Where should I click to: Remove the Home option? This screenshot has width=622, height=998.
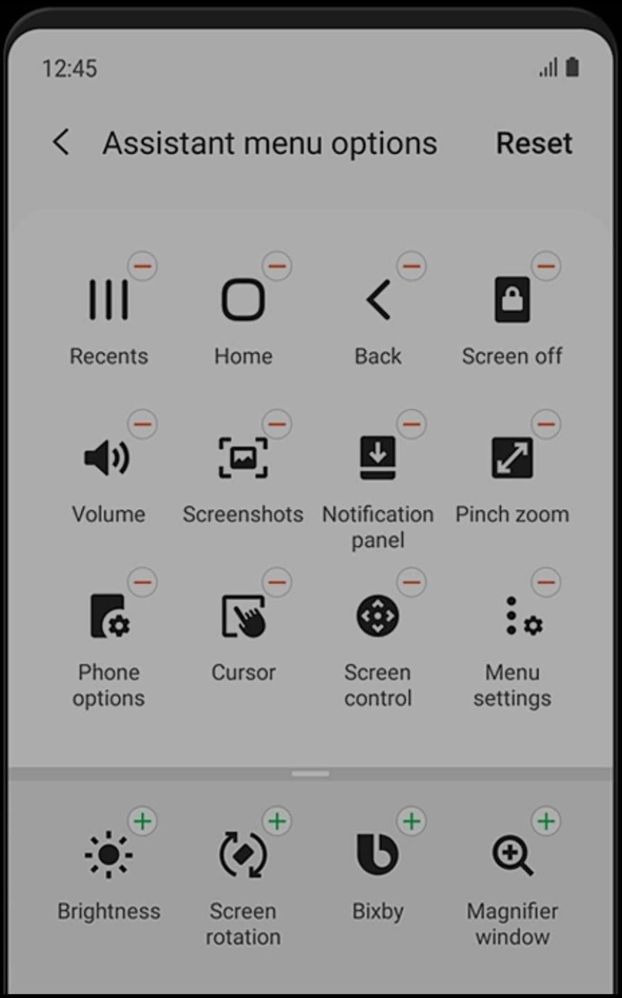[x=277, y=266]
